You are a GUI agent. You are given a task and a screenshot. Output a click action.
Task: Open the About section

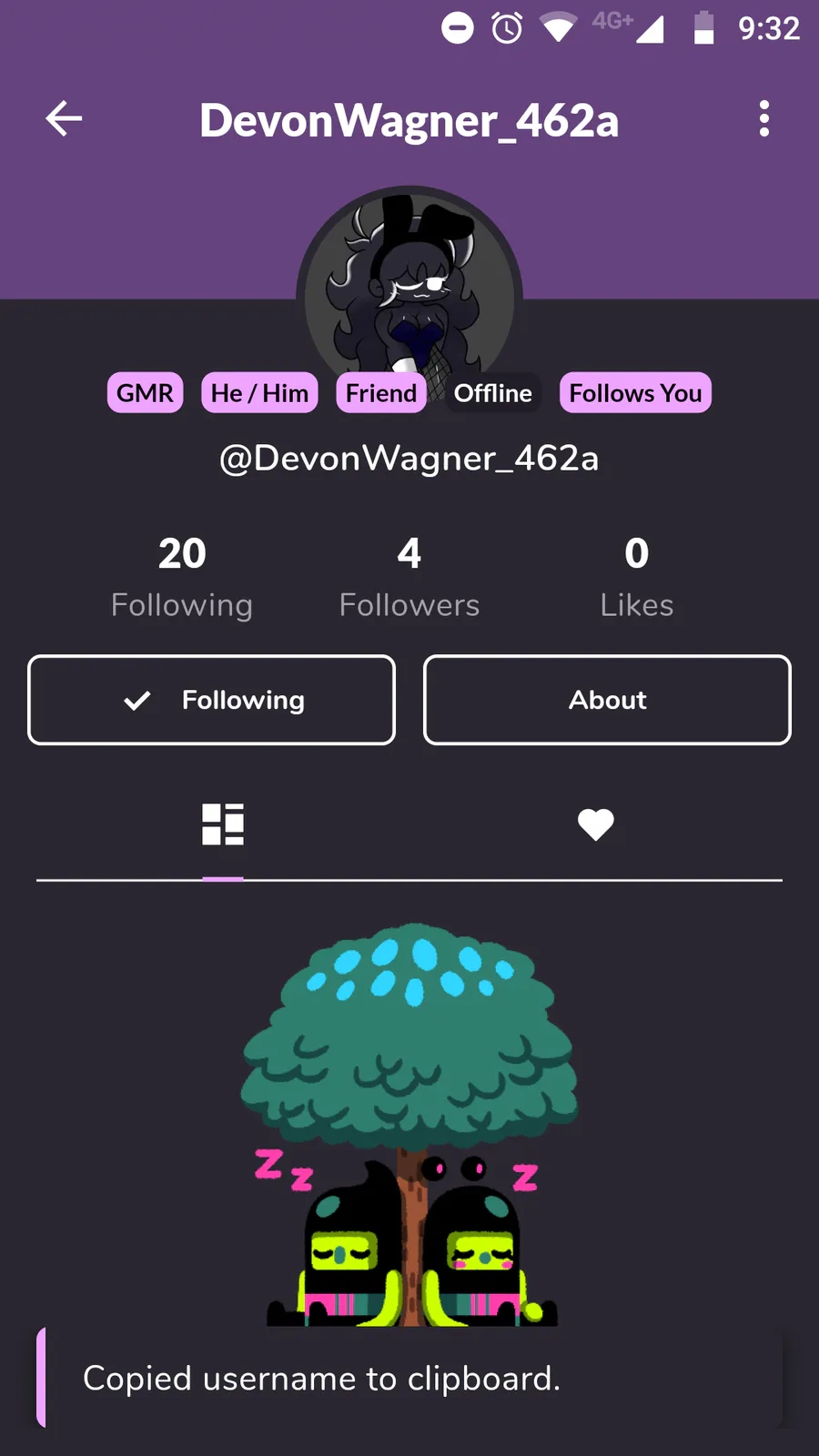click(607, 700)
